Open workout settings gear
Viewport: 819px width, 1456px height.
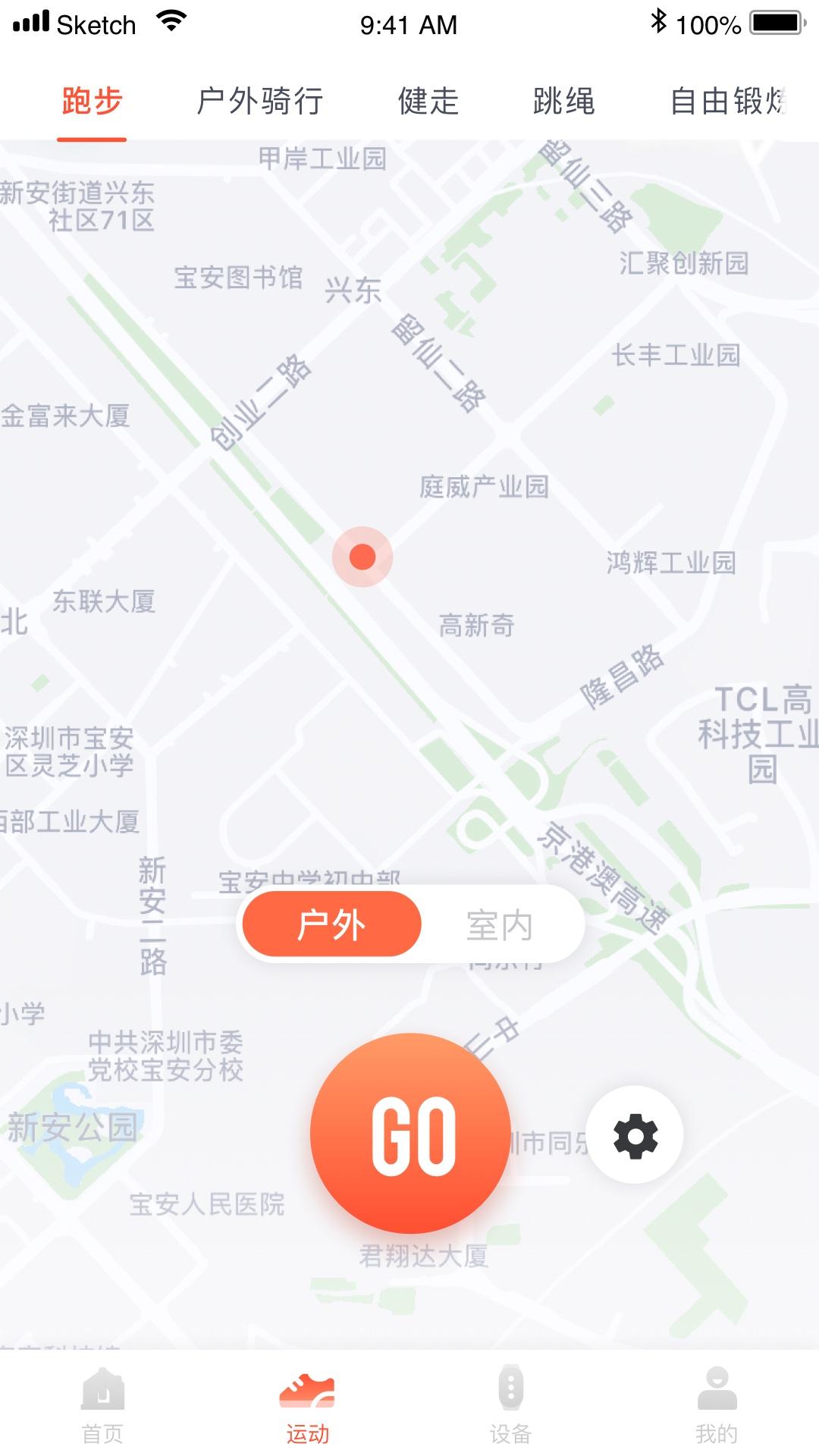(635, 1135)
